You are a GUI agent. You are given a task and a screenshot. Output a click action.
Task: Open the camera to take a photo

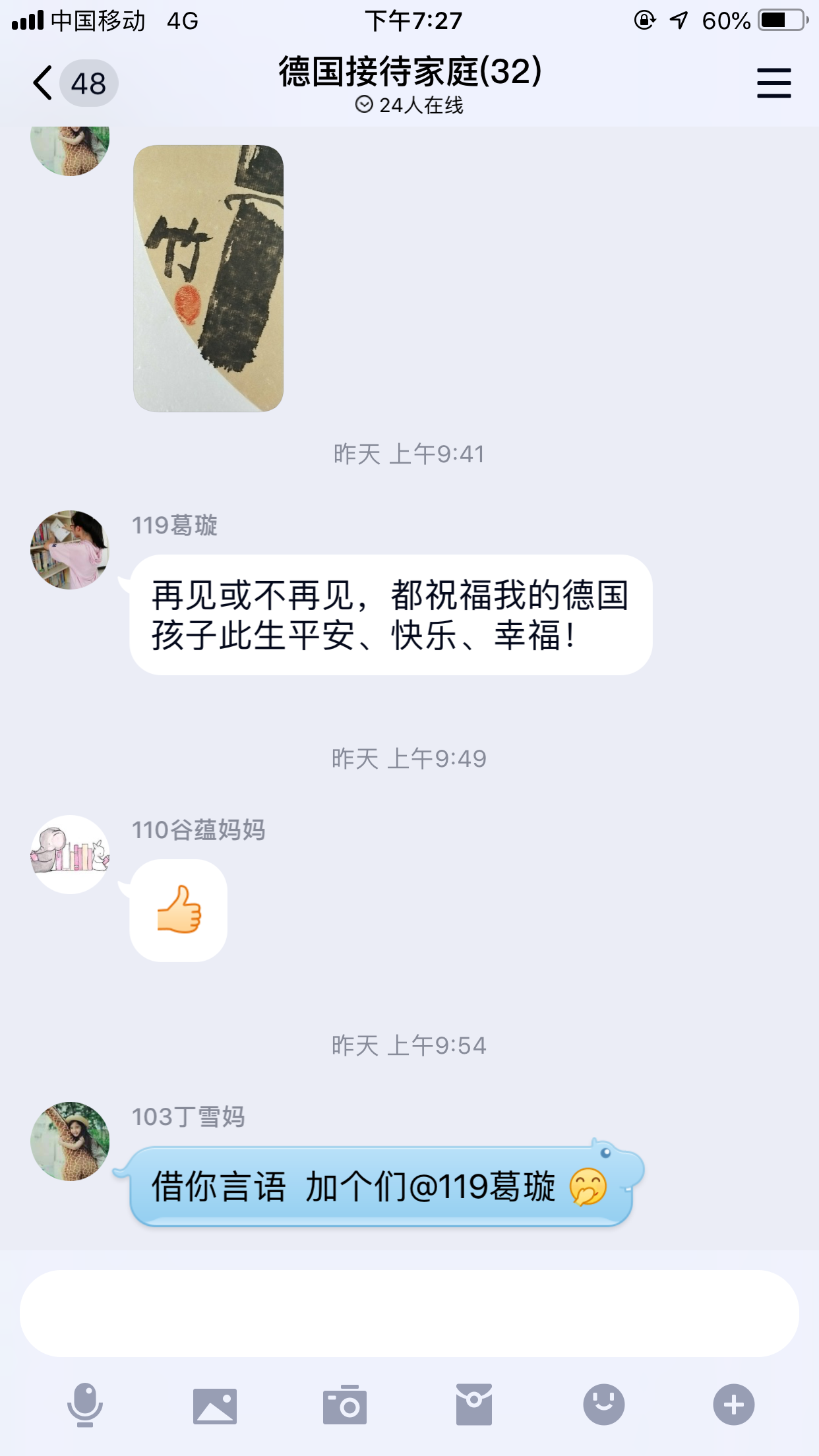click(x=344, y=1405)
